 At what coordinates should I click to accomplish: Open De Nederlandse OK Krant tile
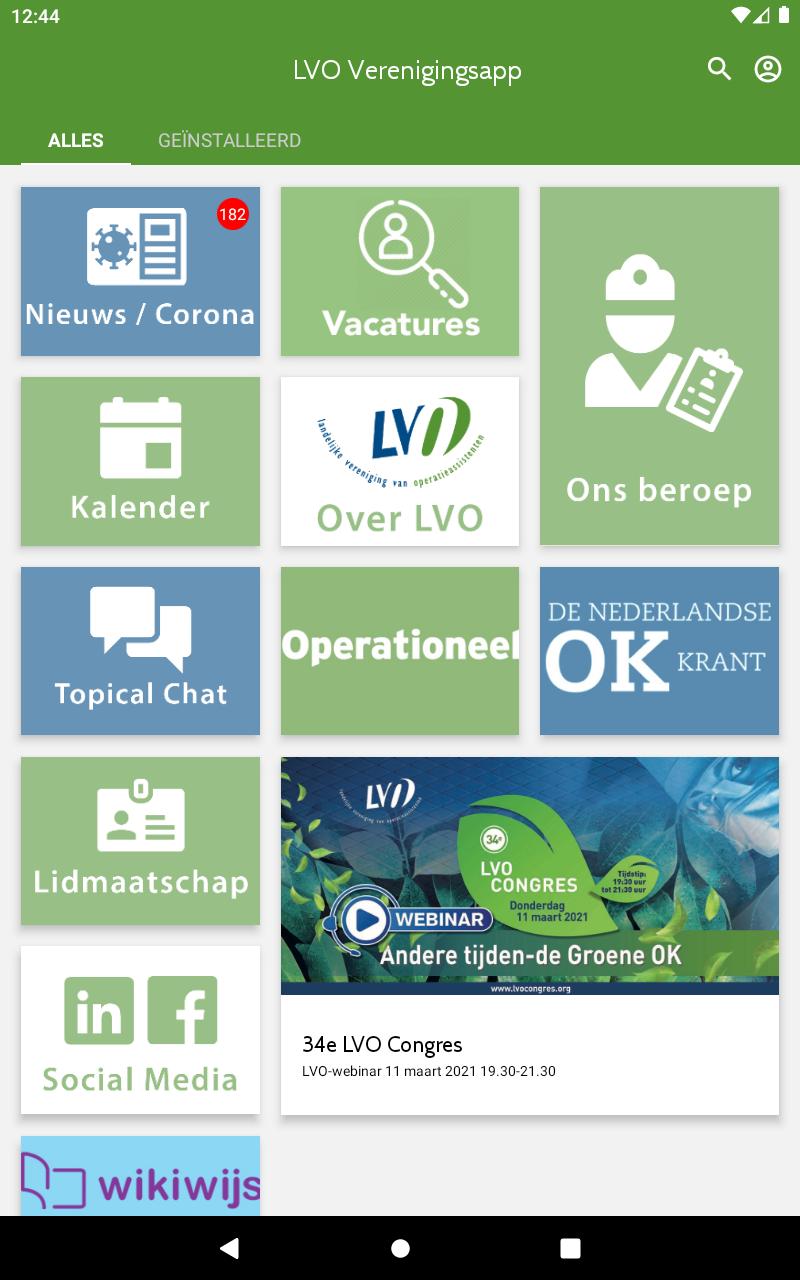[659, 651]
